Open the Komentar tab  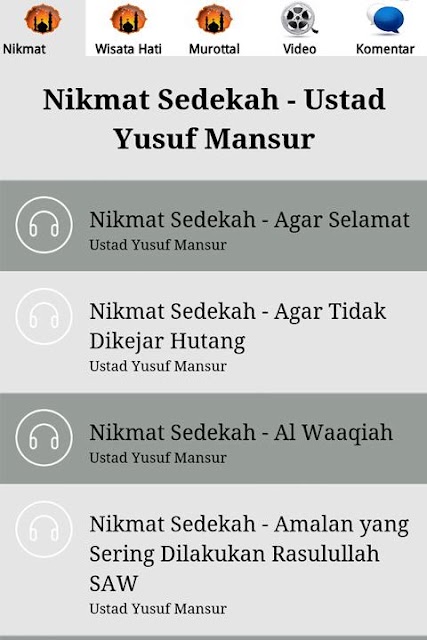point(385,28)
